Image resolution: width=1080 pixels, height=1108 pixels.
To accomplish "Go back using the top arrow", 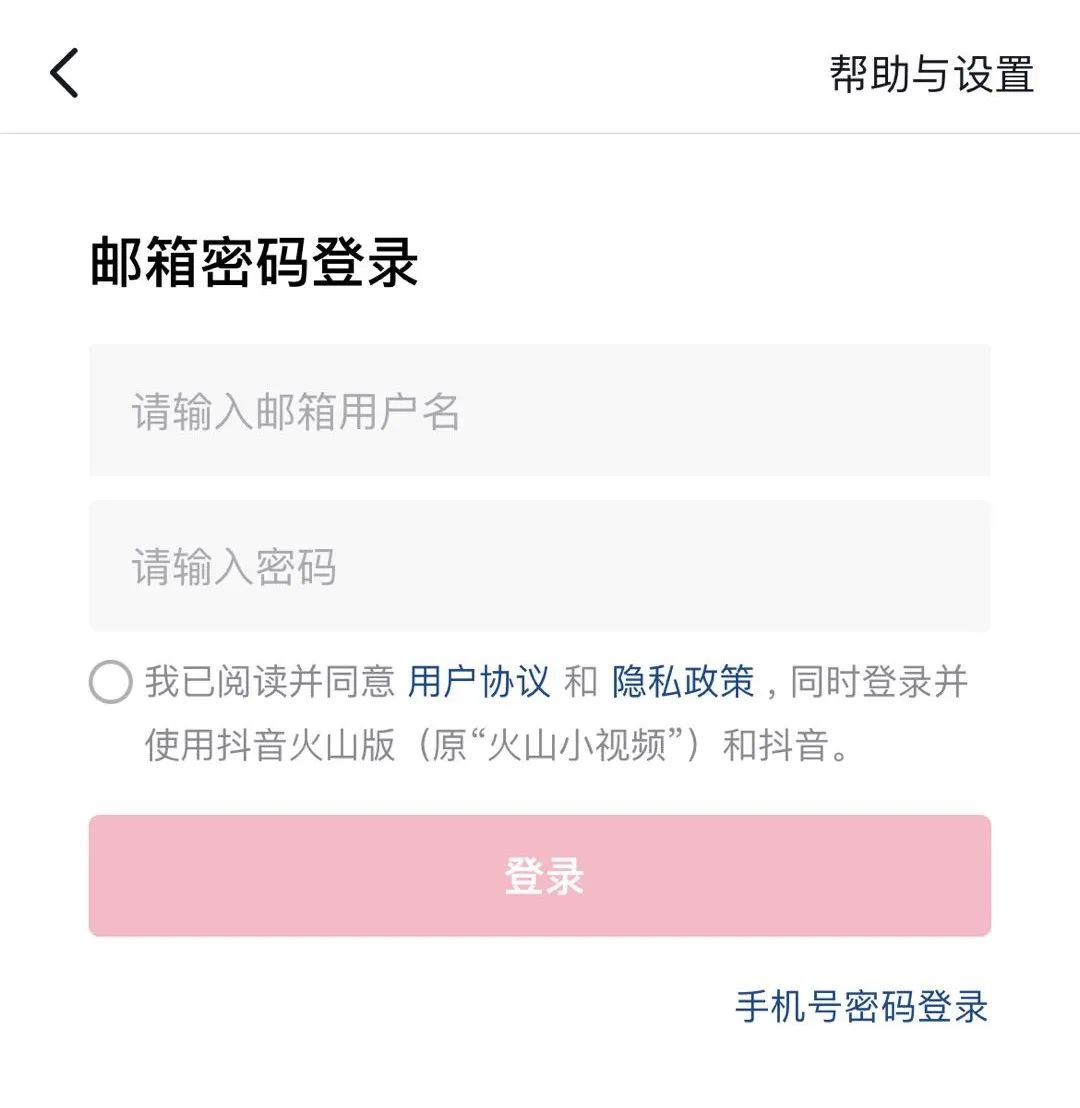I will [x=64, y=74].
